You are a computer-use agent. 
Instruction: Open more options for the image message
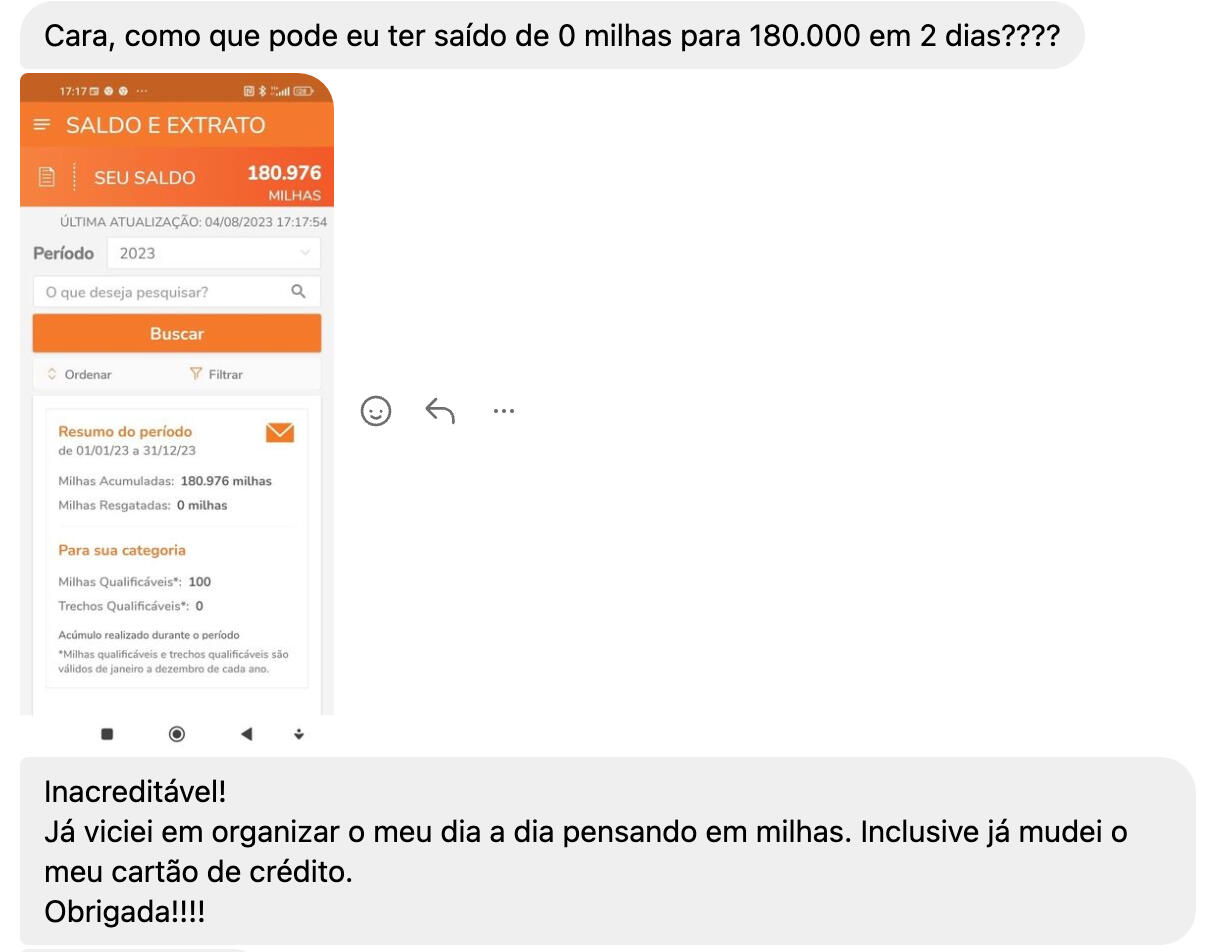[x=504, y=411]
